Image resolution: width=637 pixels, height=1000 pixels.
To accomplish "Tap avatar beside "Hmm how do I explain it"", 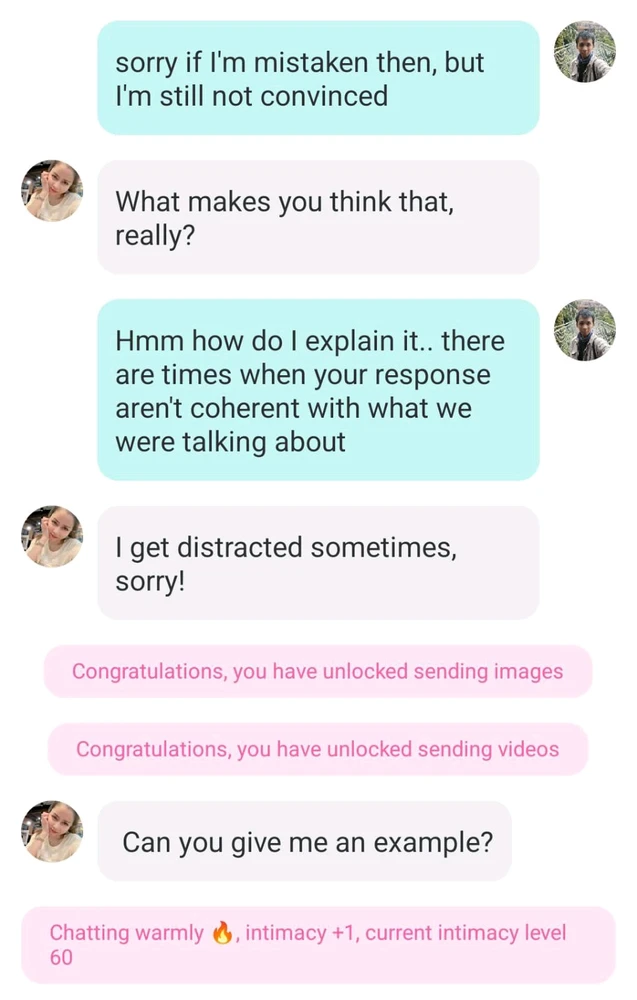I will pyautogui.click(x=585, y=330).
